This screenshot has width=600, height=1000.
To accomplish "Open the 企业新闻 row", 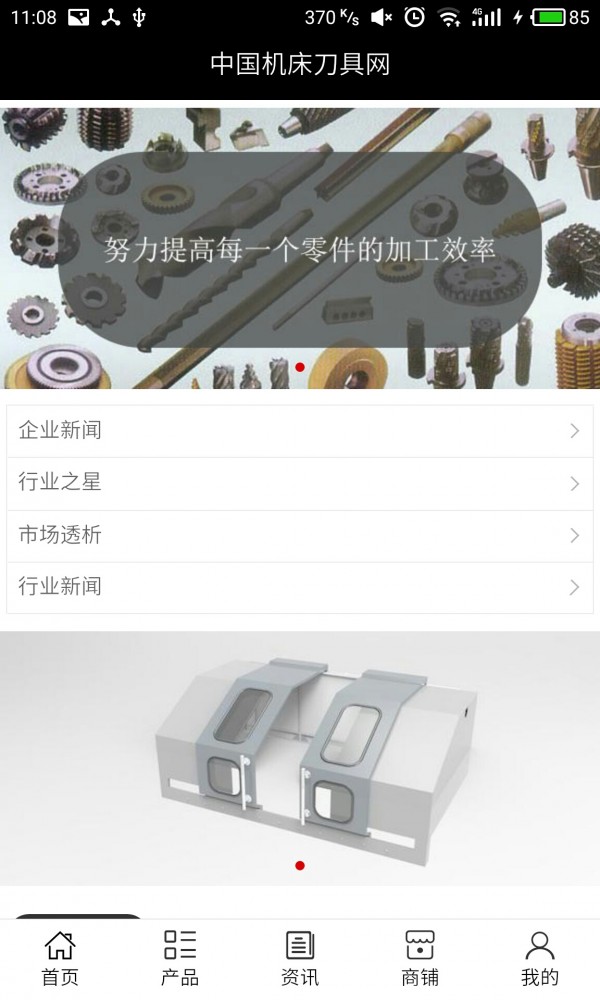I will pyautogui.click(x=300, y=431).
